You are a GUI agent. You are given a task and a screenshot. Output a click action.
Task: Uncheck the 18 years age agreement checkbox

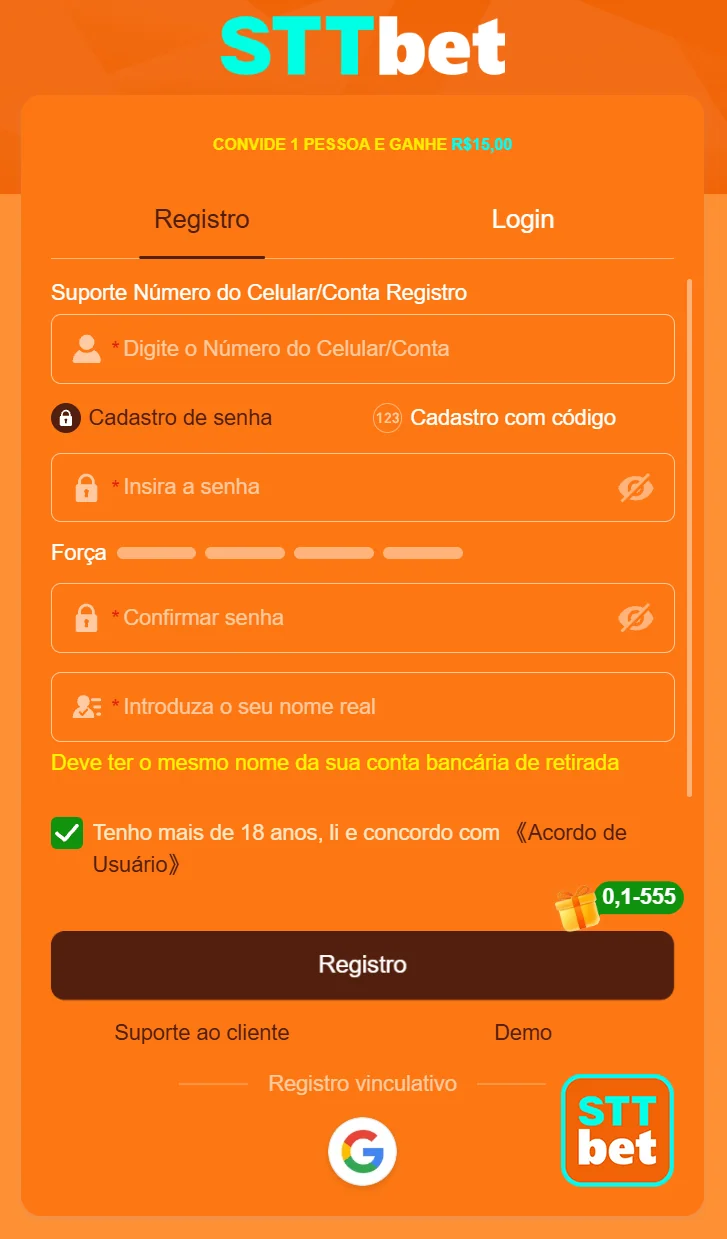click(66, 832)
